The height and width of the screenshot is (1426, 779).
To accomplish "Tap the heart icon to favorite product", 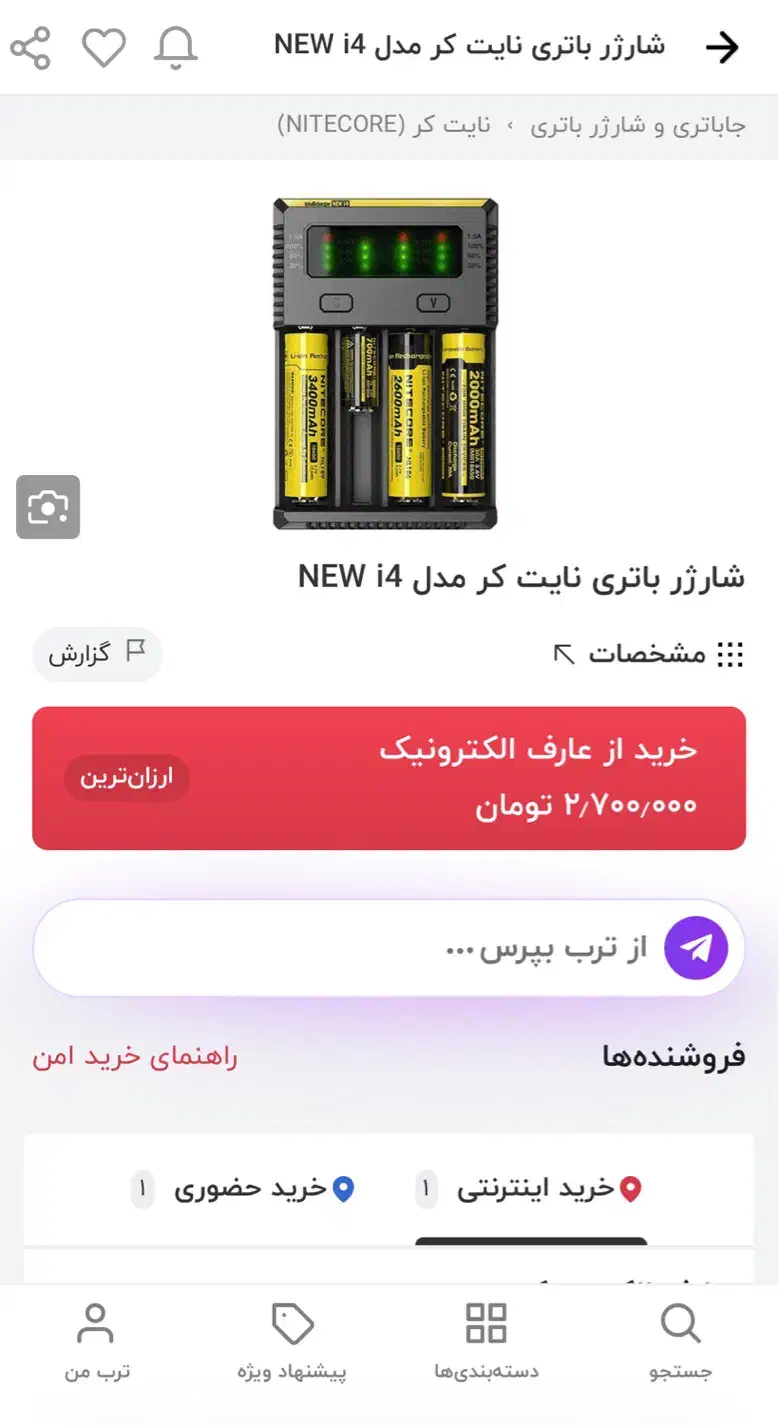I will pyautogui.click(x=103, y=47).
